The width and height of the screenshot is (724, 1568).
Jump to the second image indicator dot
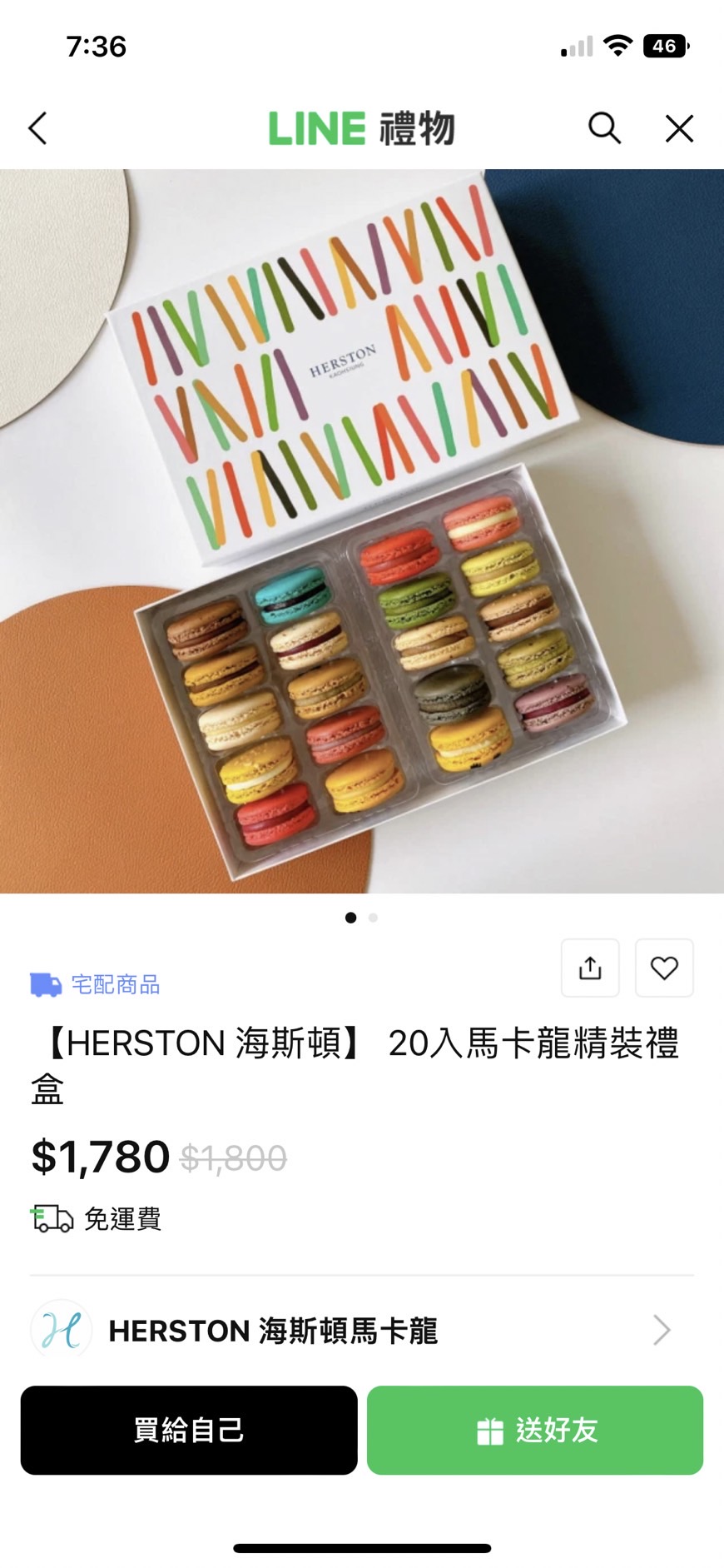pos(374,918)
